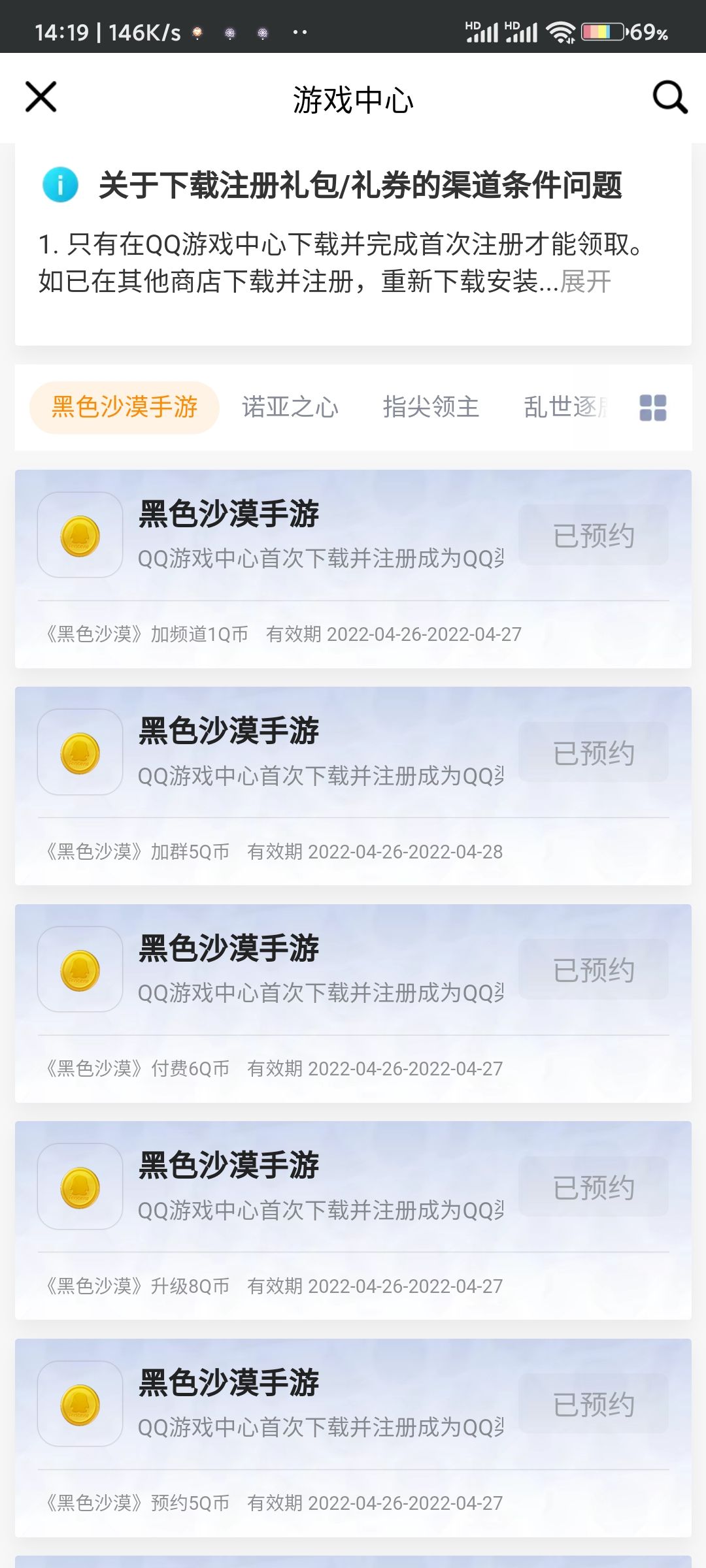Toggle the 黑色沙漠手游 category filter
The height and width of the screenshot is (1568, 706).
pos(124,406)
